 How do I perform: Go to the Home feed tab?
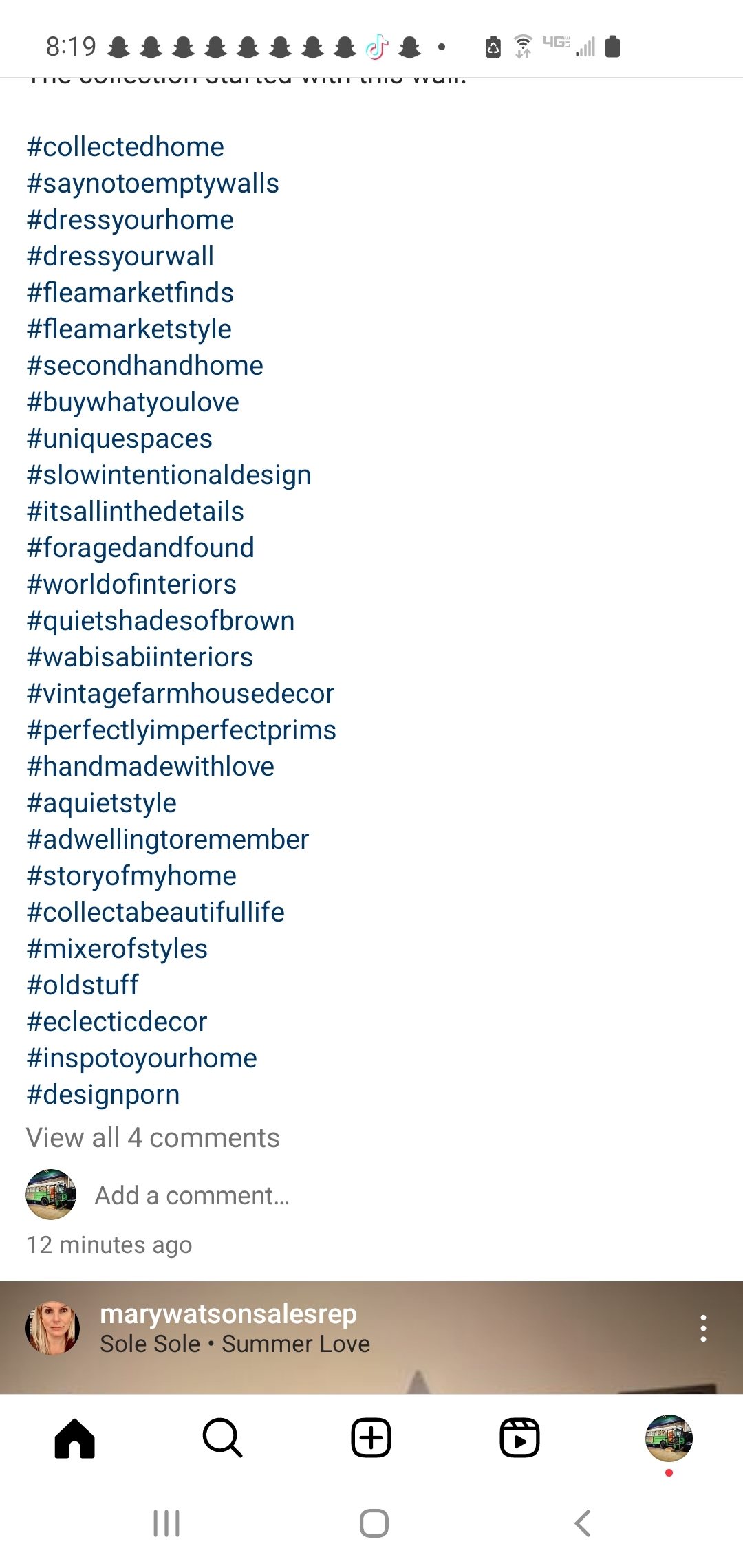click(74, 1438)
